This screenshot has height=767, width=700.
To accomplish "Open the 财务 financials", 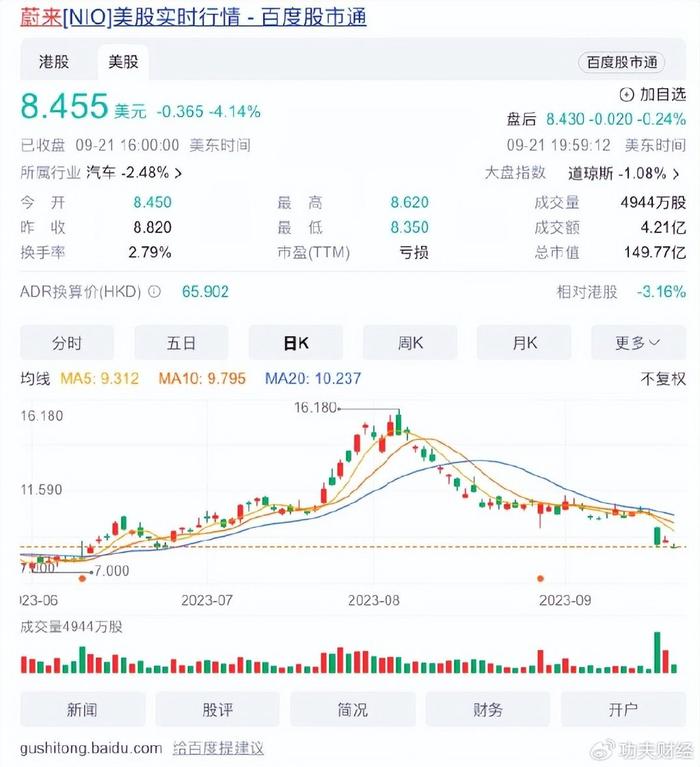I will tap(487, 709).
